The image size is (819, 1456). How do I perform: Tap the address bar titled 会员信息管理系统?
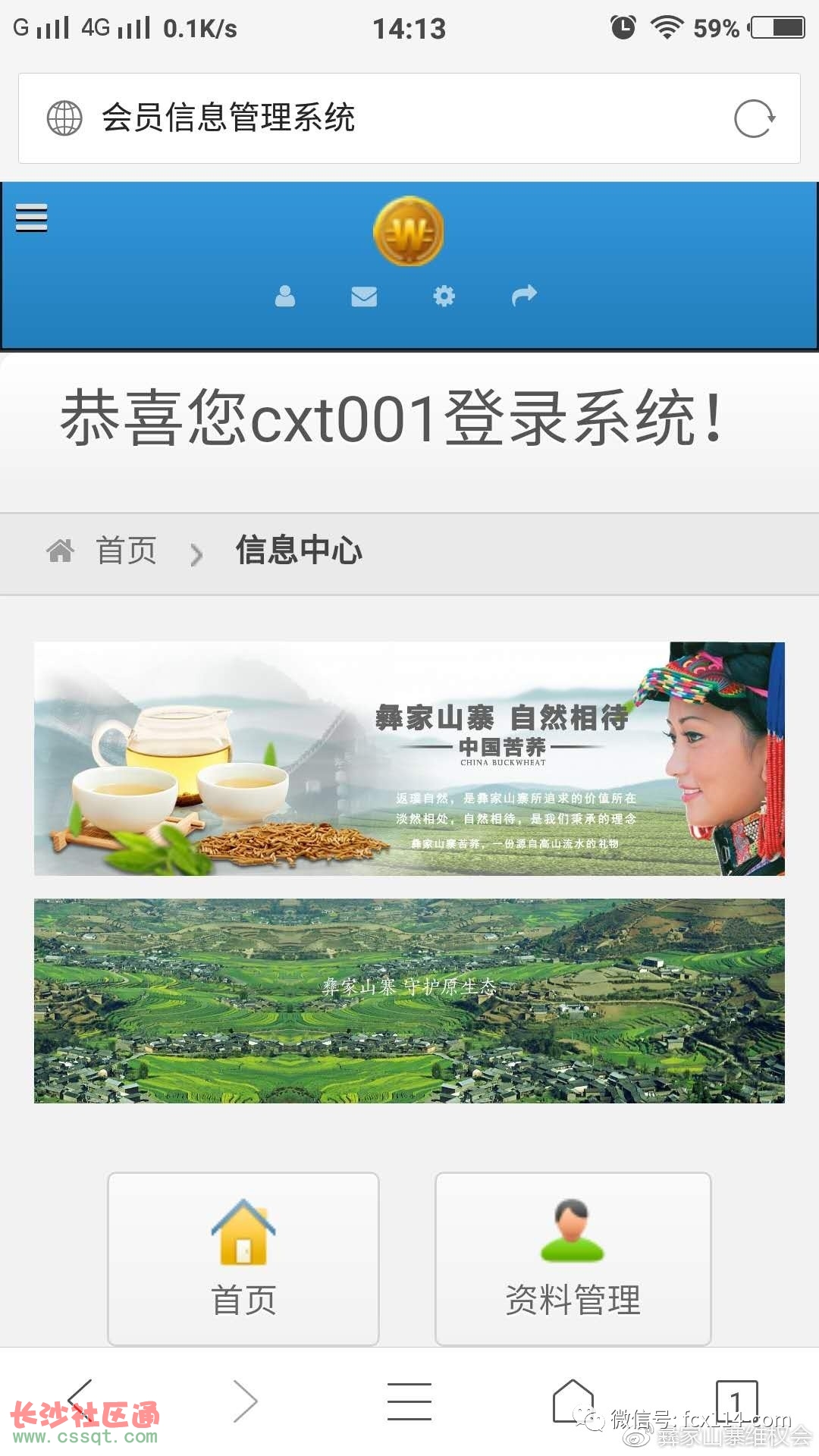click(x=379, y=118)
